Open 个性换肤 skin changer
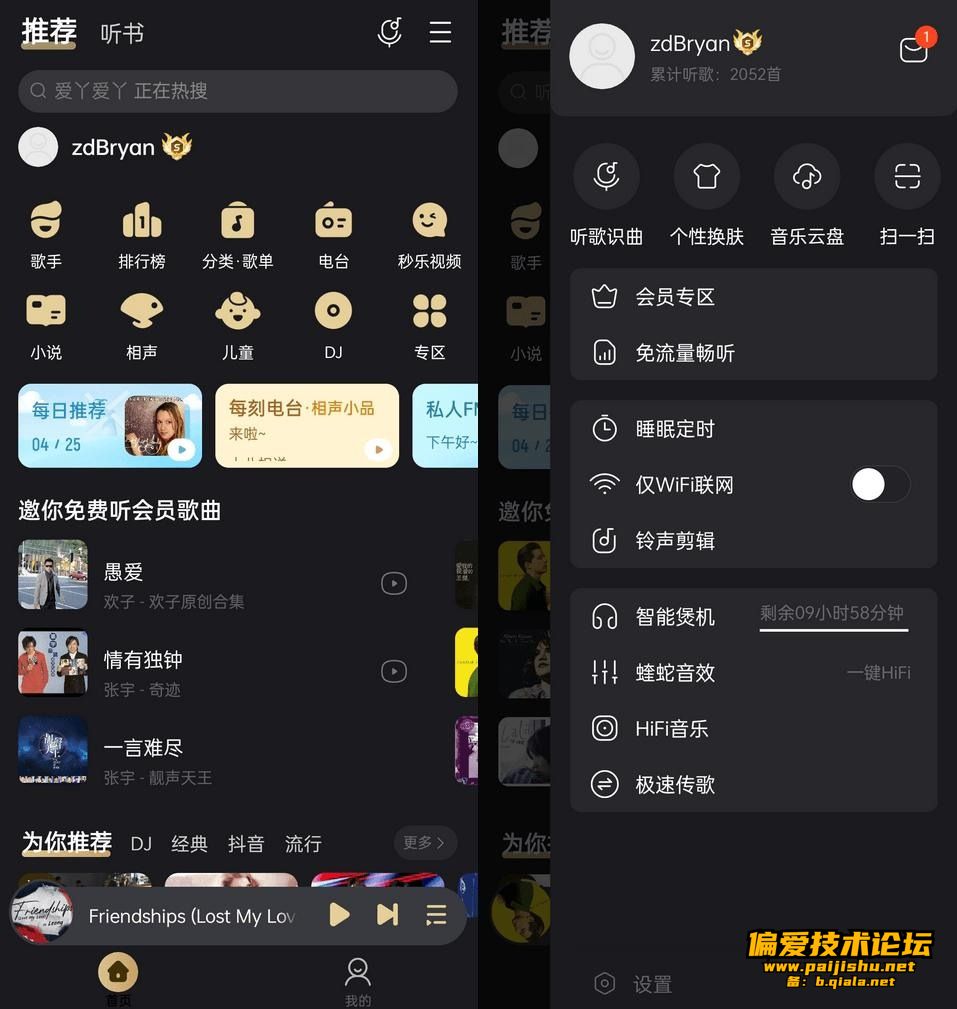 point(707,195)
